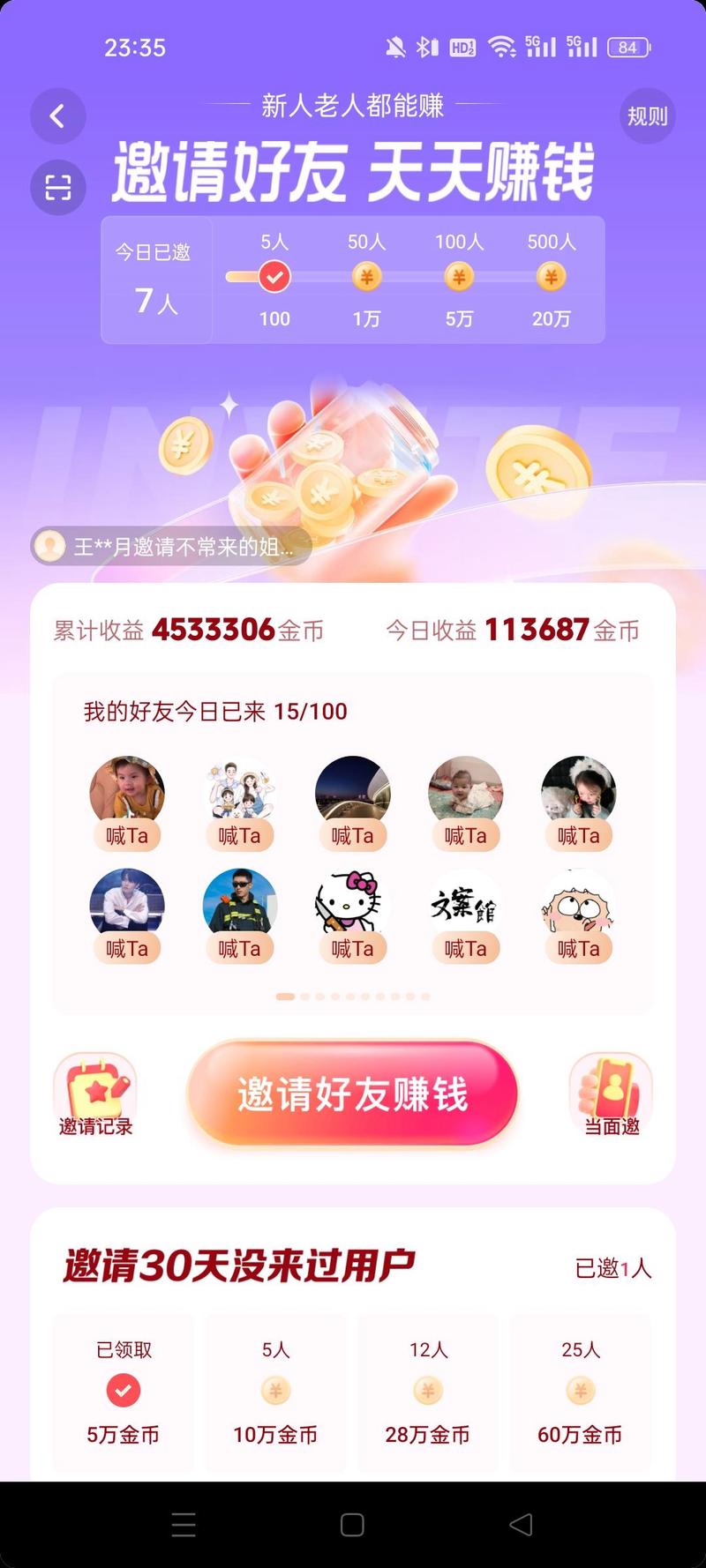Claim the 5人 10万金币 reward
This screenshot has width=706, height=1568.
pos(275,1391)
